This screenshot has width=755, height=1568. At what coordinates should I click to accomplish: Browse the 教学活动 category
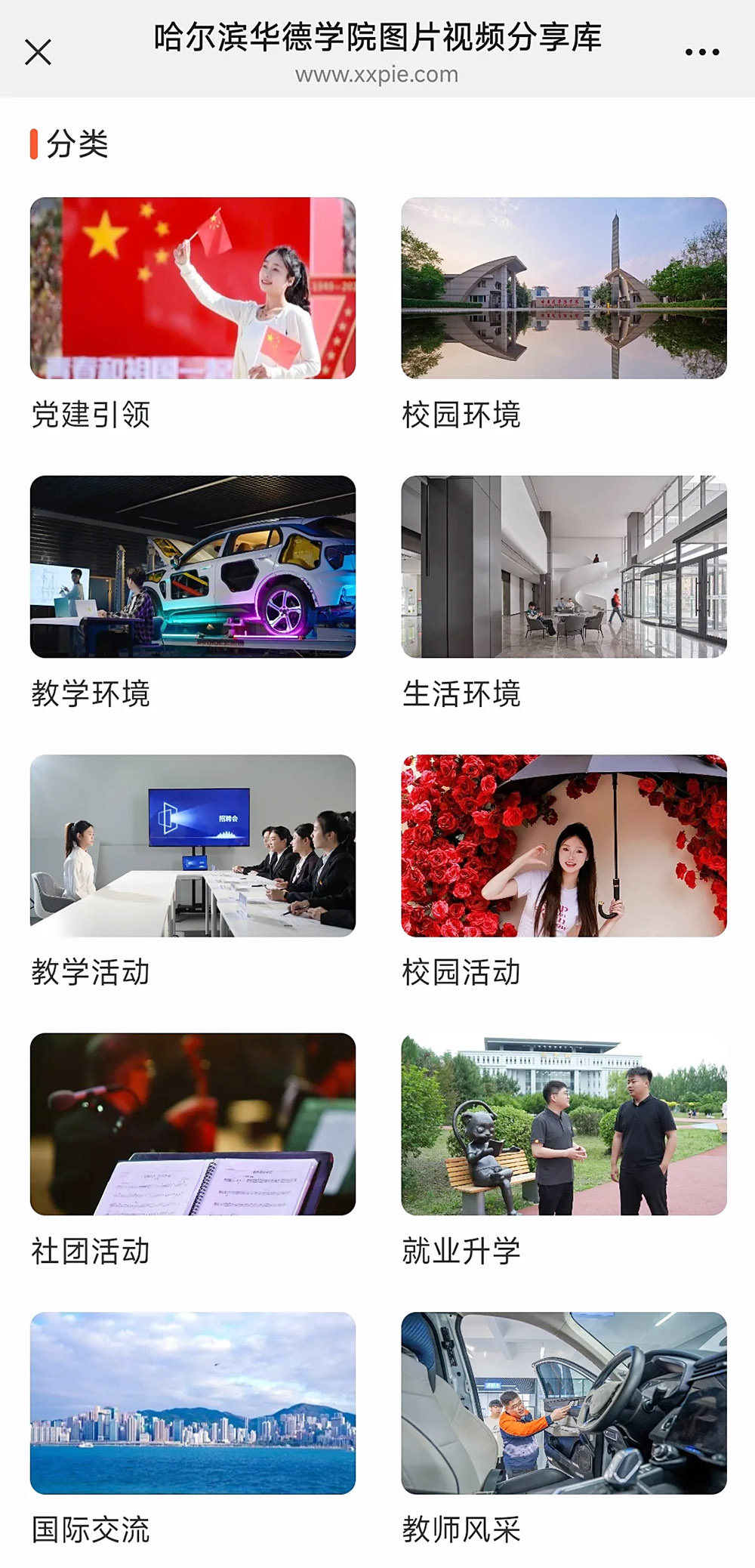pos(193,845)
